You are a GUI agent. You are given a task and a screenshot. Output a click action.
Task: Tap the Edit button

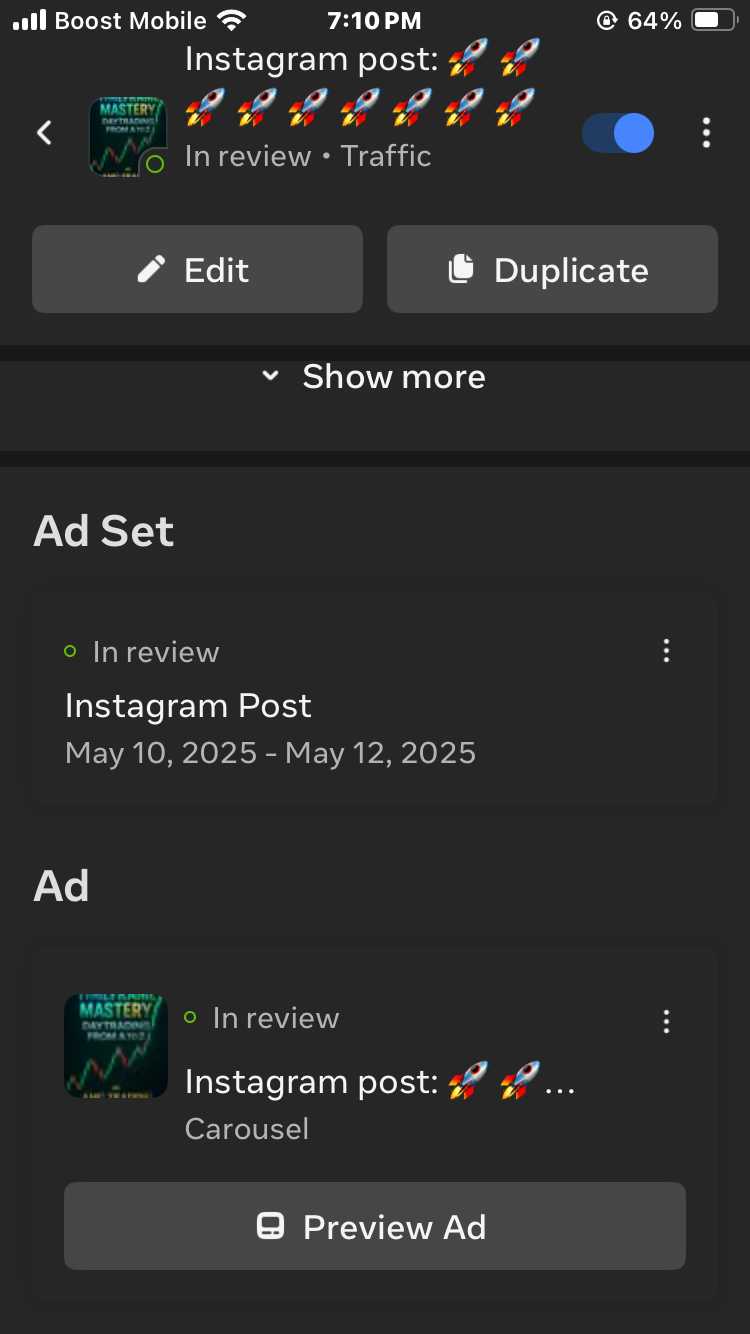[x=197, y=269]
